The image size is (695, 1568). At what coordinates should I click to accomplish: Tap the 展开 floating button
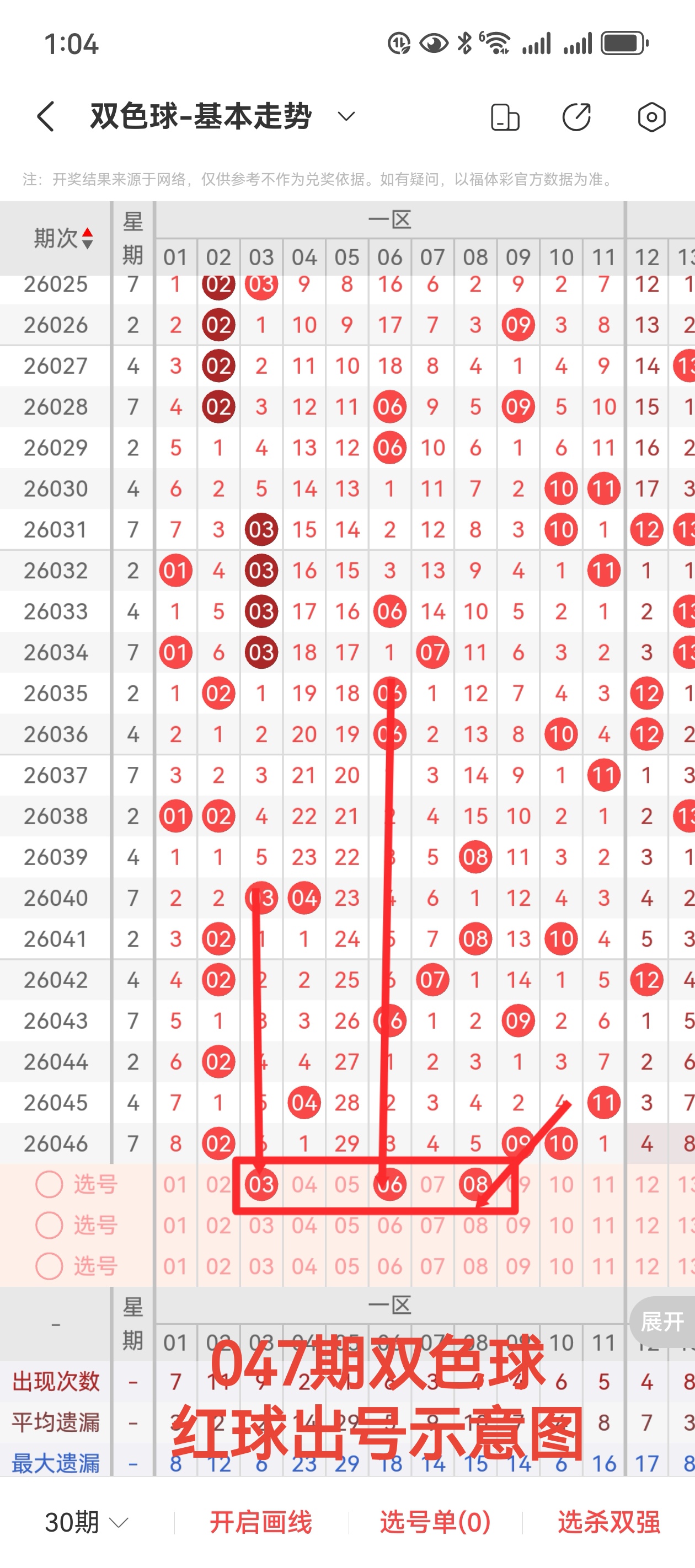click(662, 1322)
